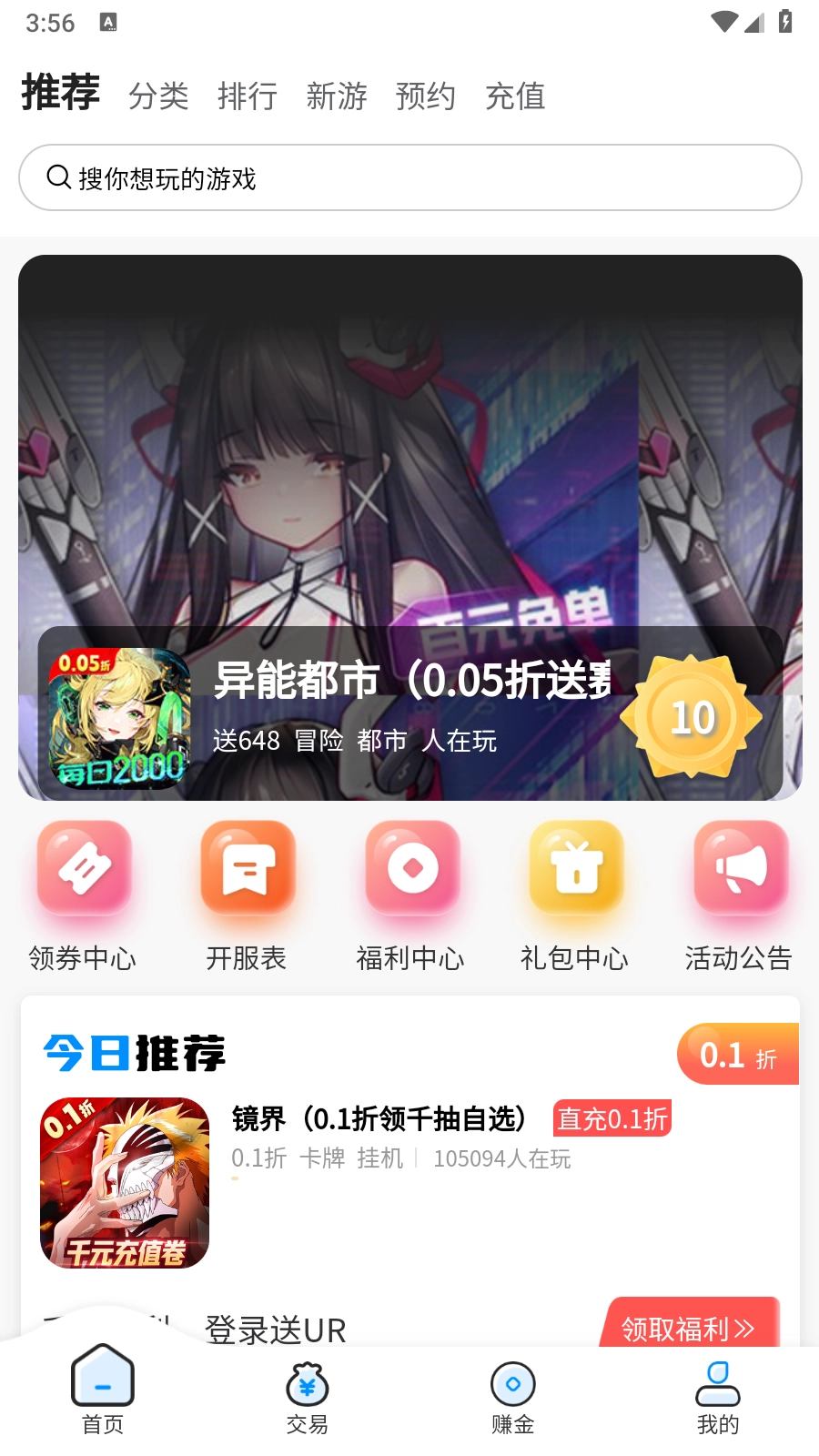Switch to the 排行 tab

247,96
